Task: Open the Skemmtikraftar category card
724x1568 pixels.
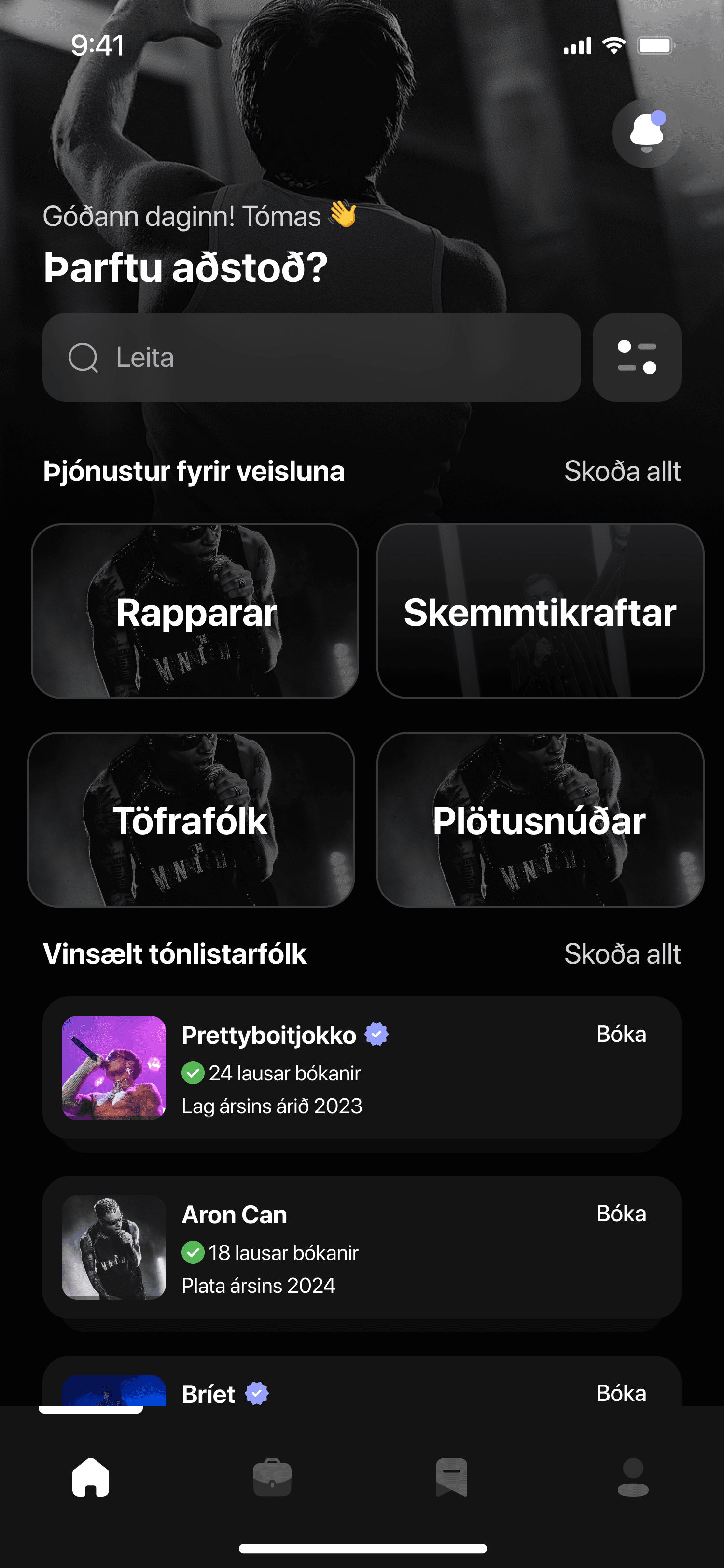Action: tap(540, 611)
